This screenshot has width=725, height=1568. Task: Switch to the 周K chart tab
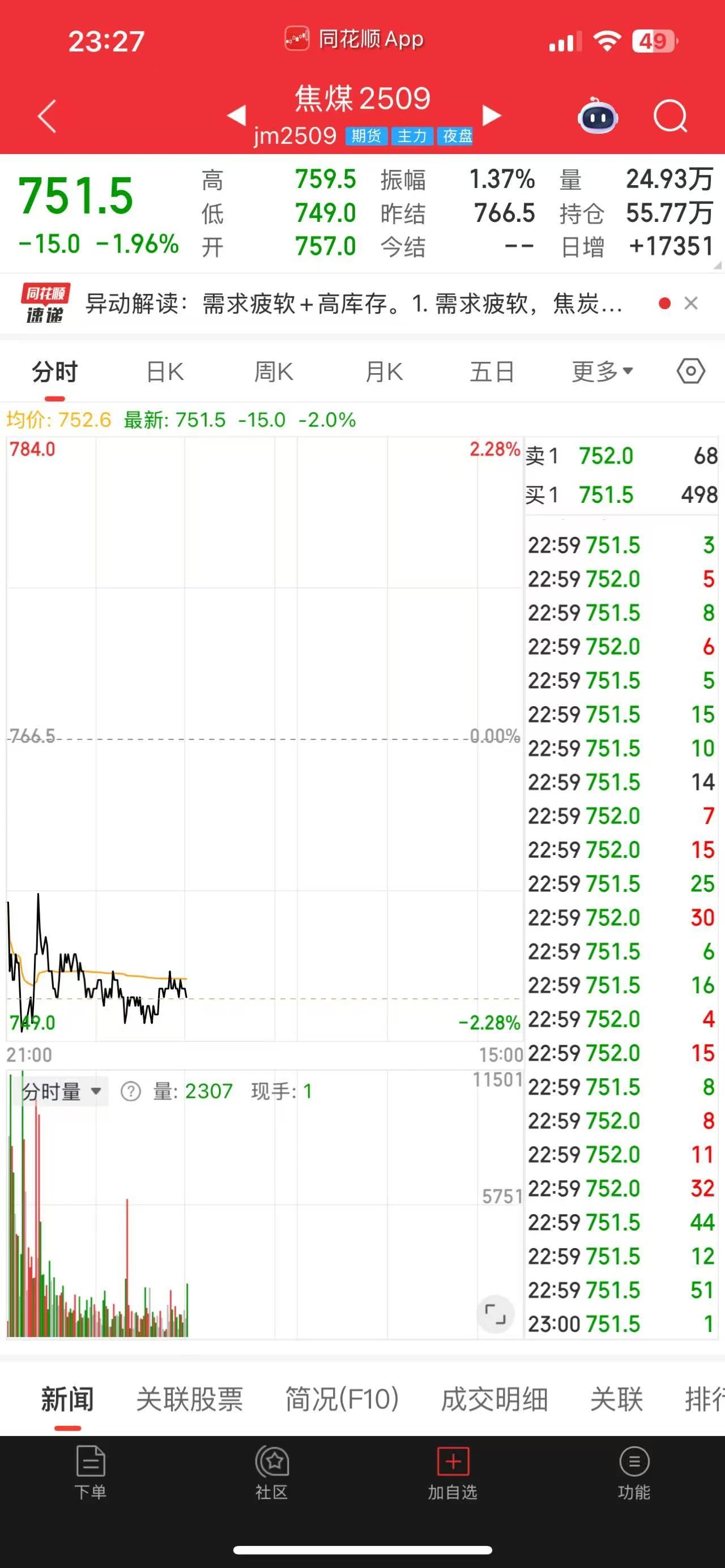(x=274, y=371)
